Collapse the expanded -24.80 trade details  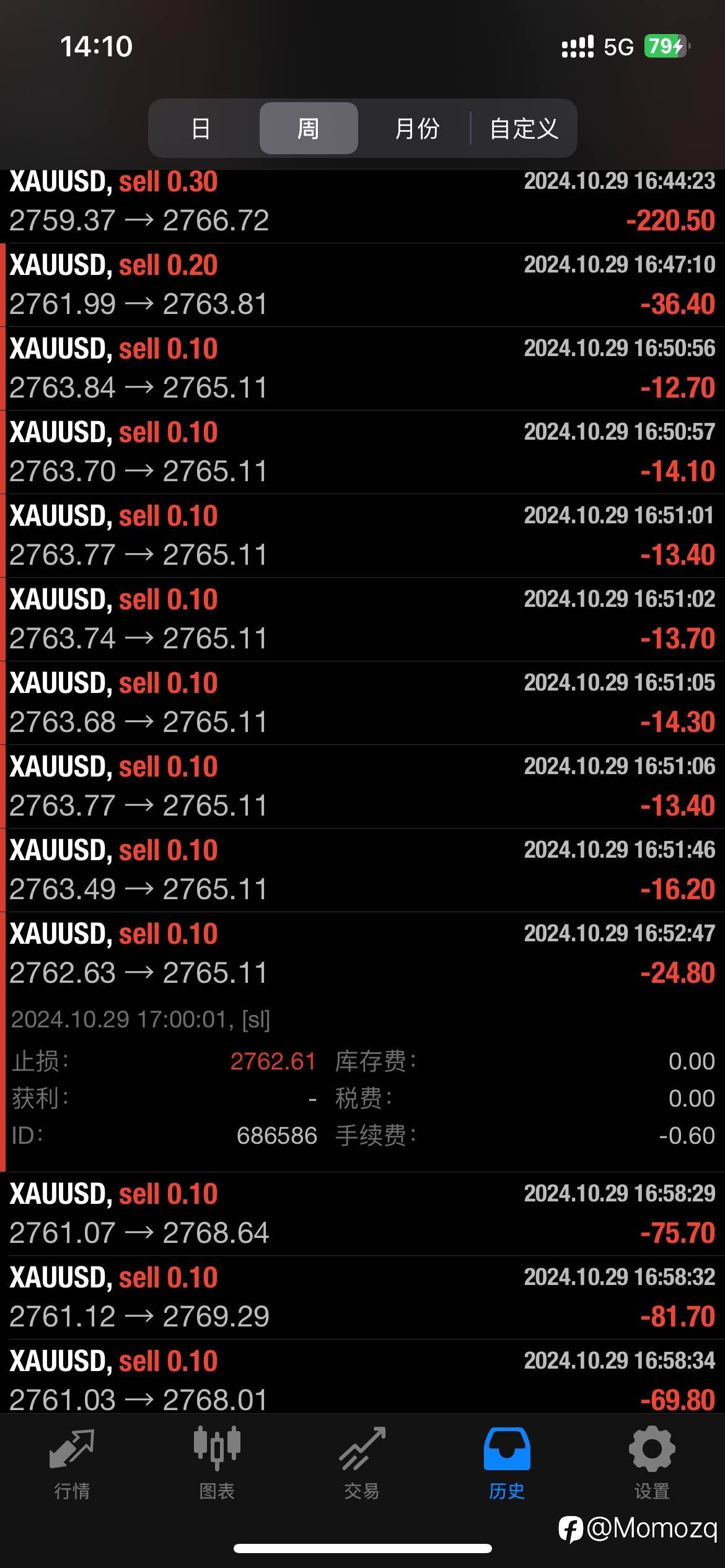(362, 954)
